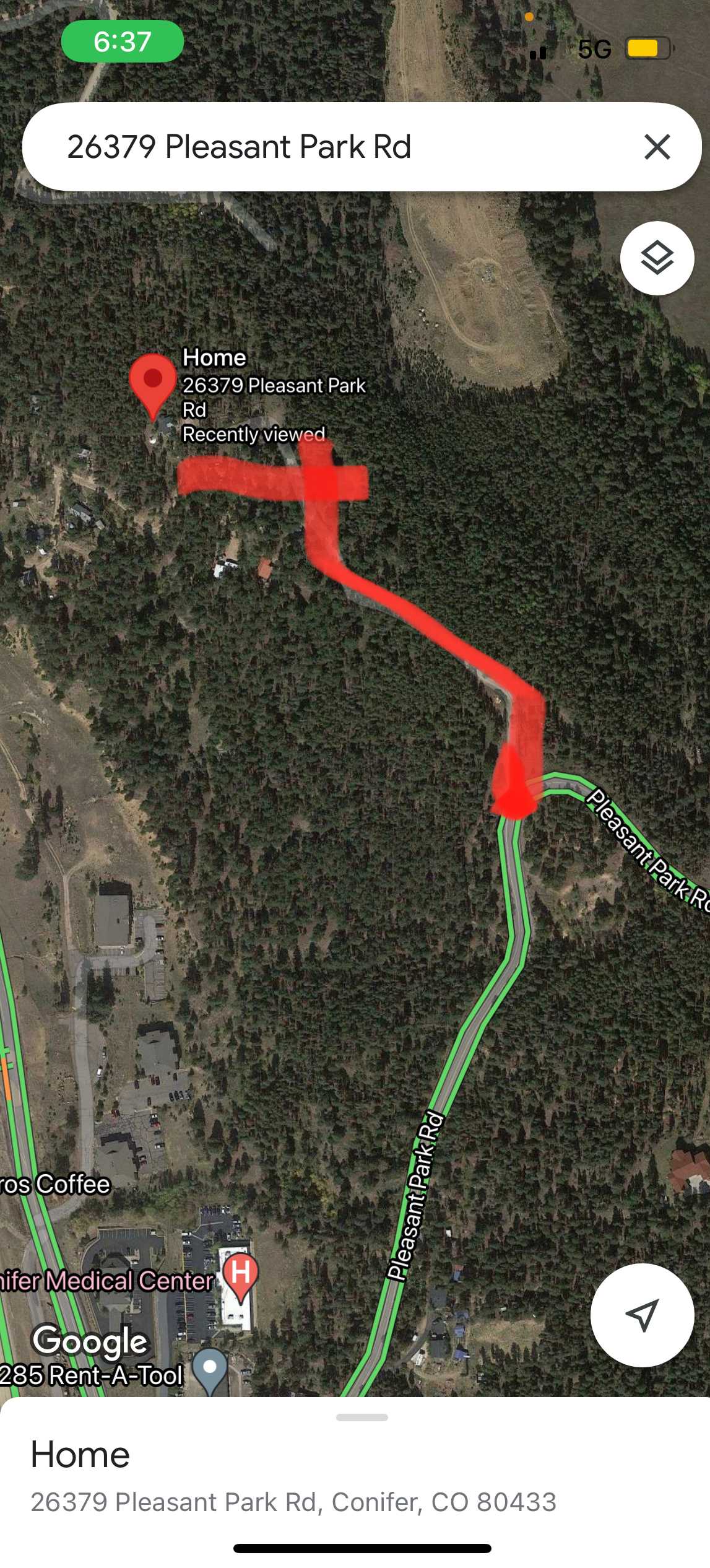Clear the search with the X button

[657, 147]
